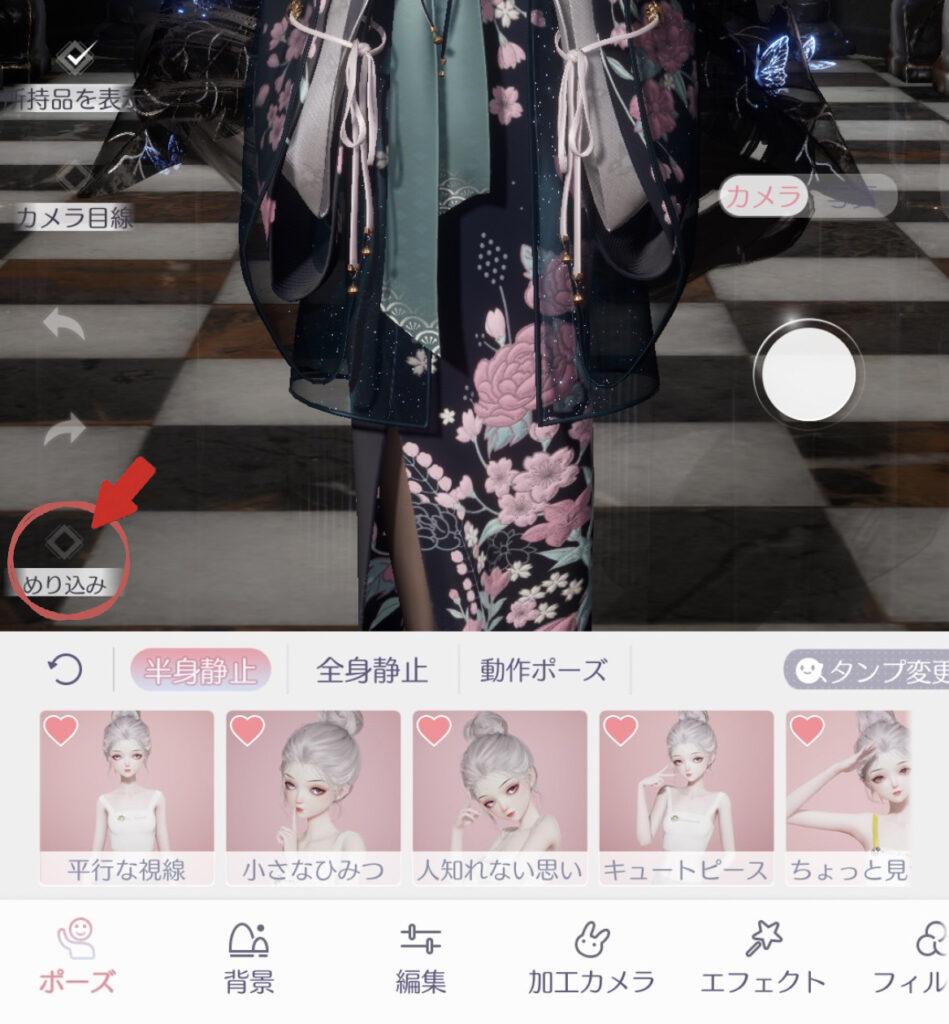Switch to the 全身静止 pose category
This screenshot has height=1024, width=949.
[372, 669]
